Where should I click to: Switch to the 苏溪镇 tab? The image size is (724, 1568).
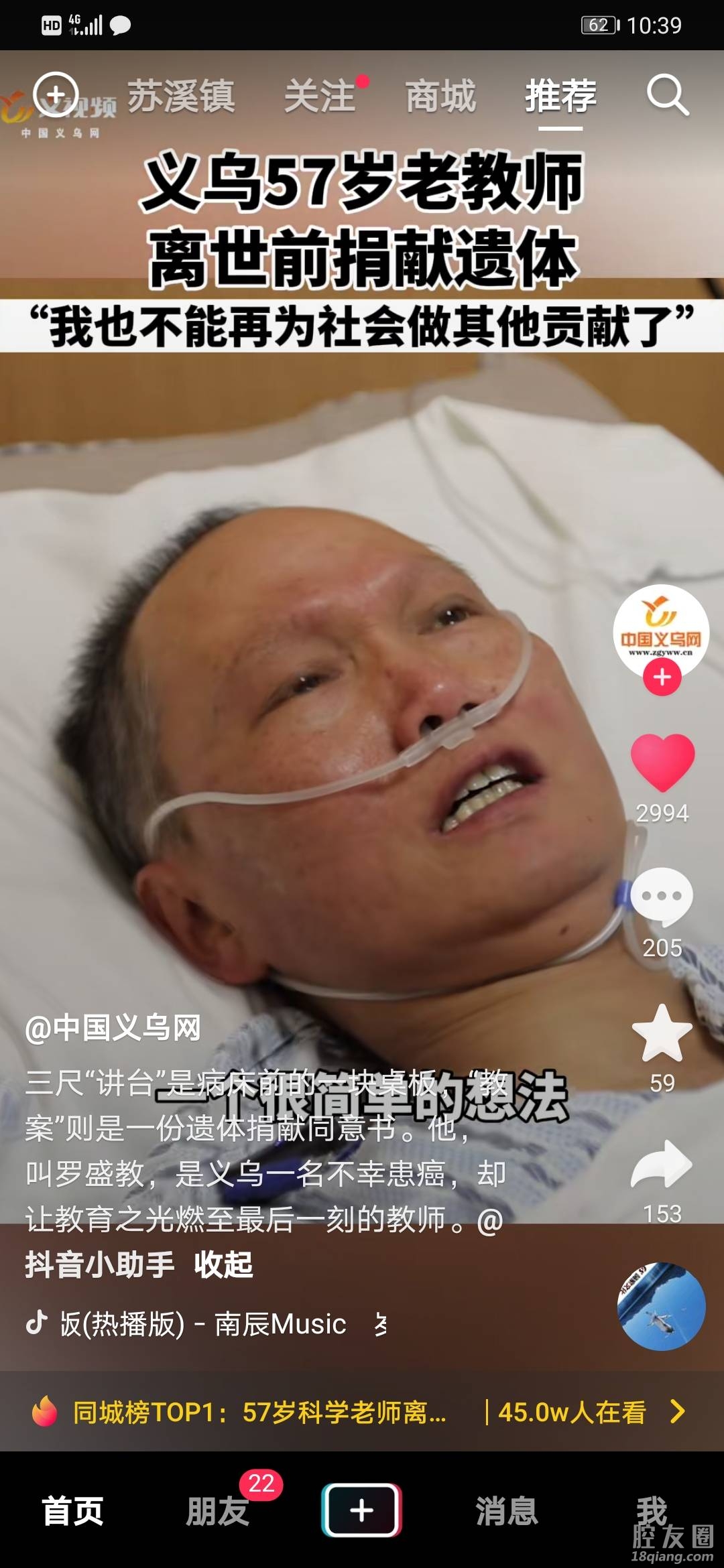[181, 96]
